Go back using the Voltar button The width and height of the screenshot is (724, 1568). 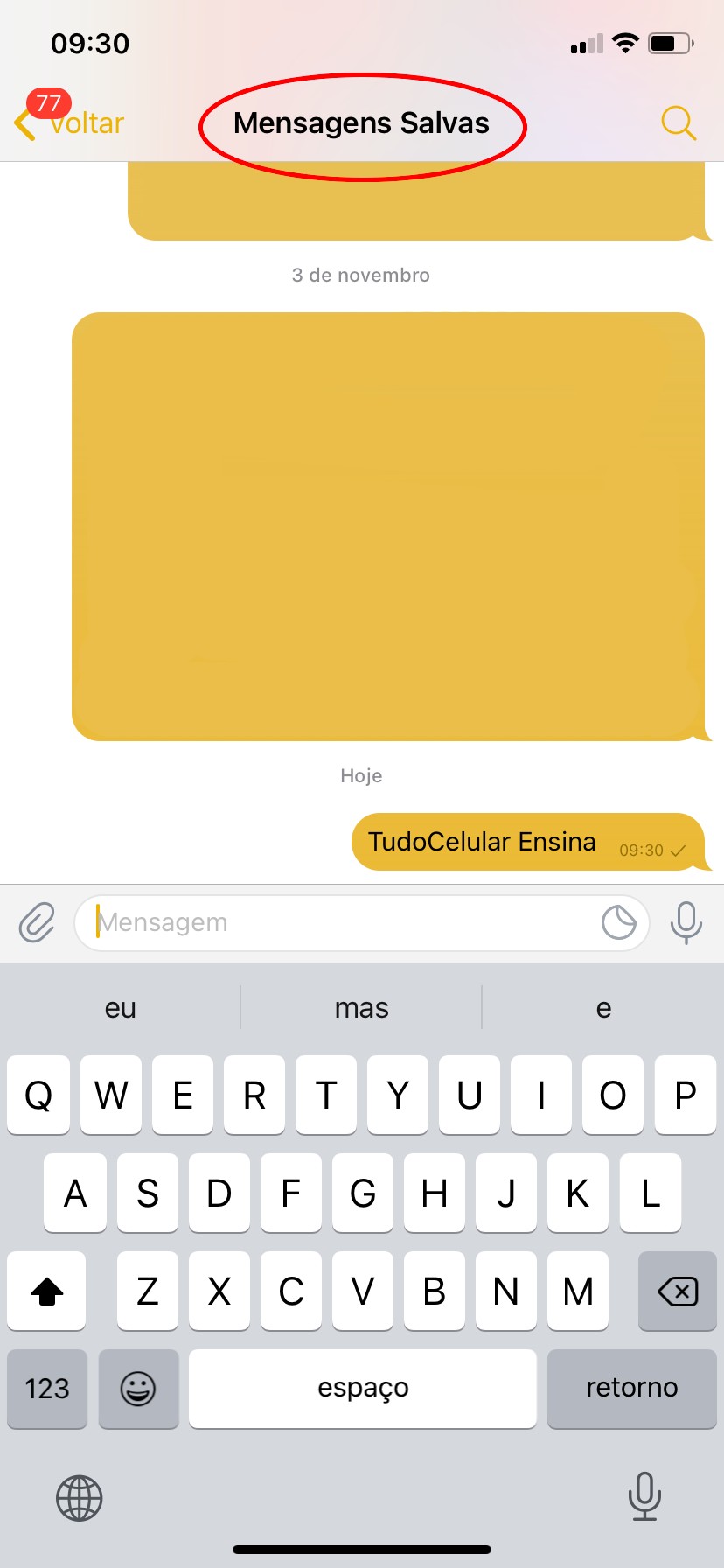click(72, 123)
